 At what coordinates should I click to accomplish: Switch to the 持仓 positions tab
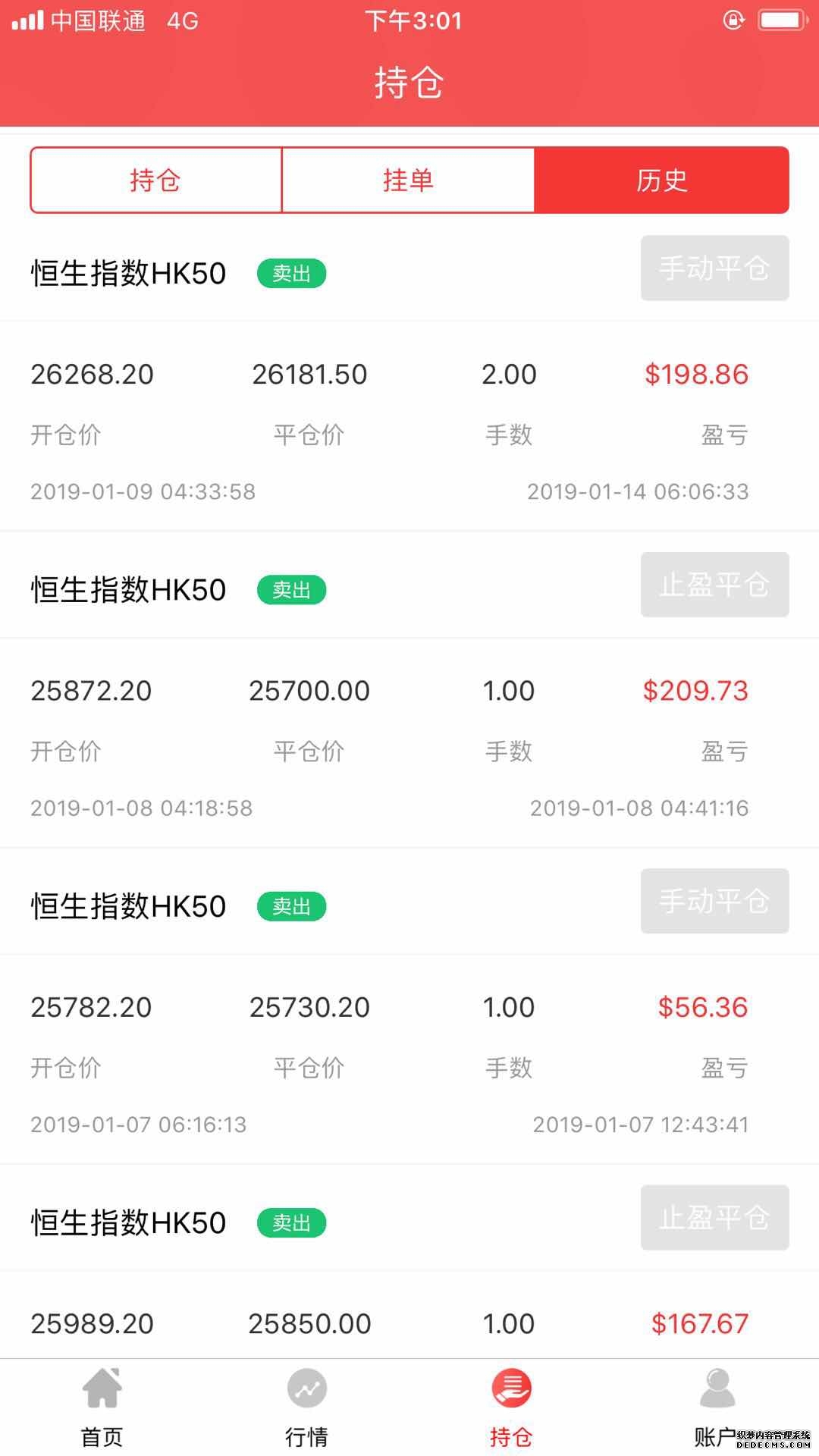[x=155, y=180]
